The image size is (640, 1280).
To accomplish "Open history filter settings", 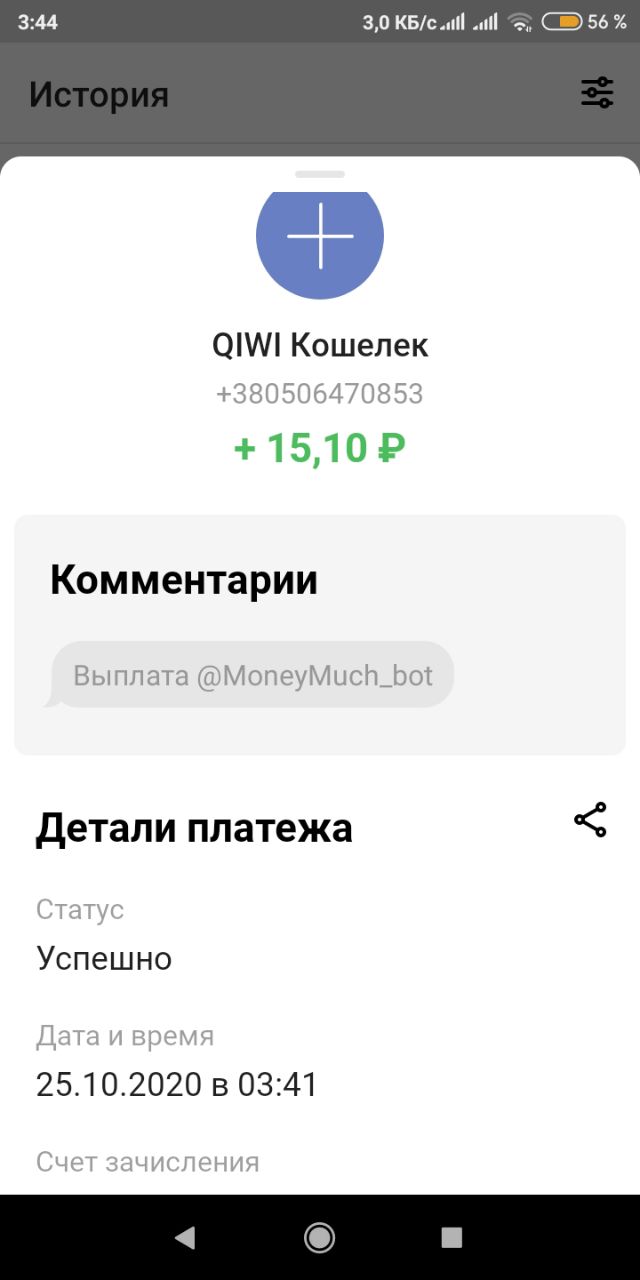I will [x=597, y=92].
